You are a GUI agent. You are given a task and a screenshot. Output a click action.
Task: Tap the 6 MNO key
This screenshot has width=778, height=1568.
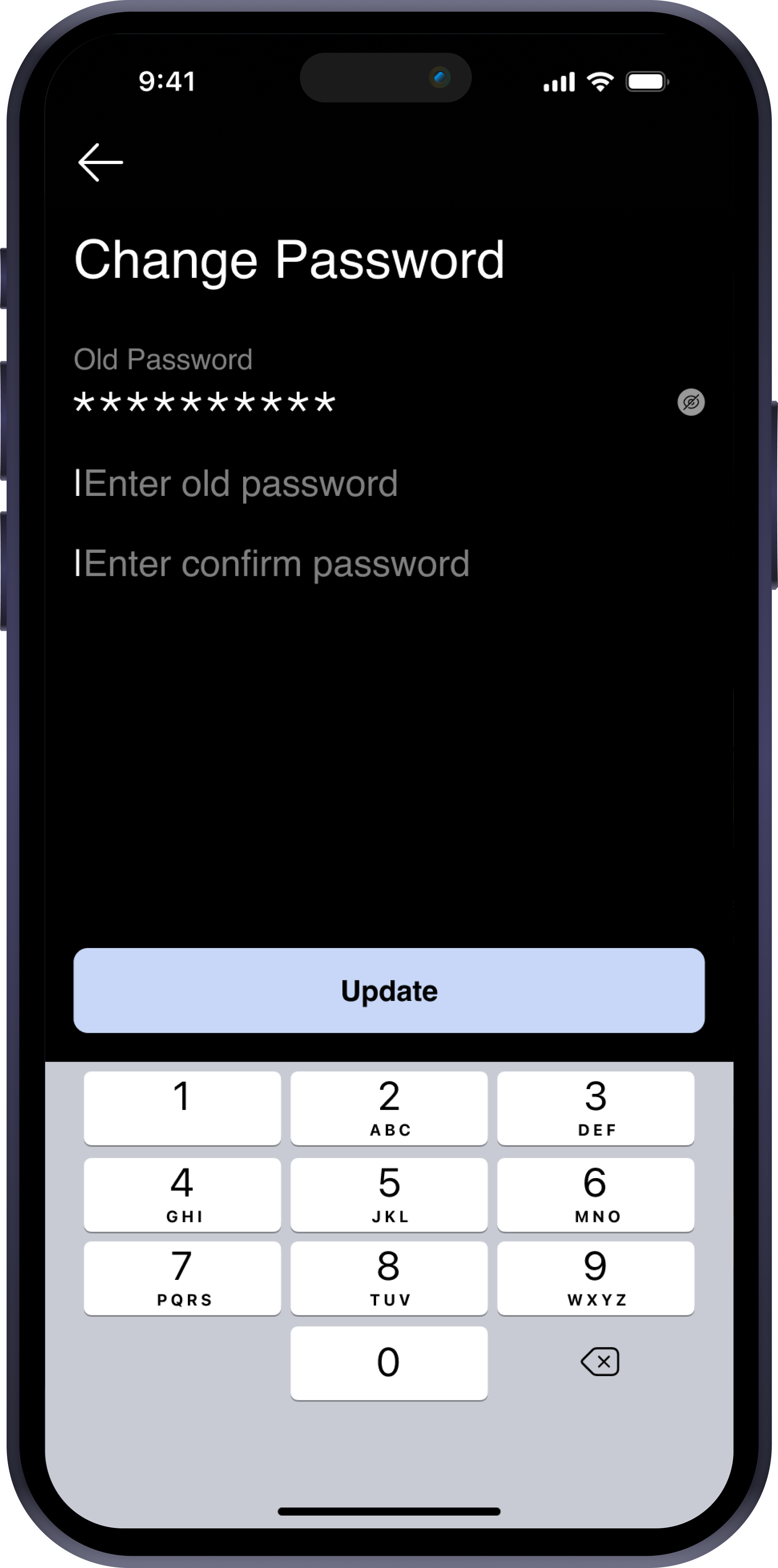[x=596, y=1194]
